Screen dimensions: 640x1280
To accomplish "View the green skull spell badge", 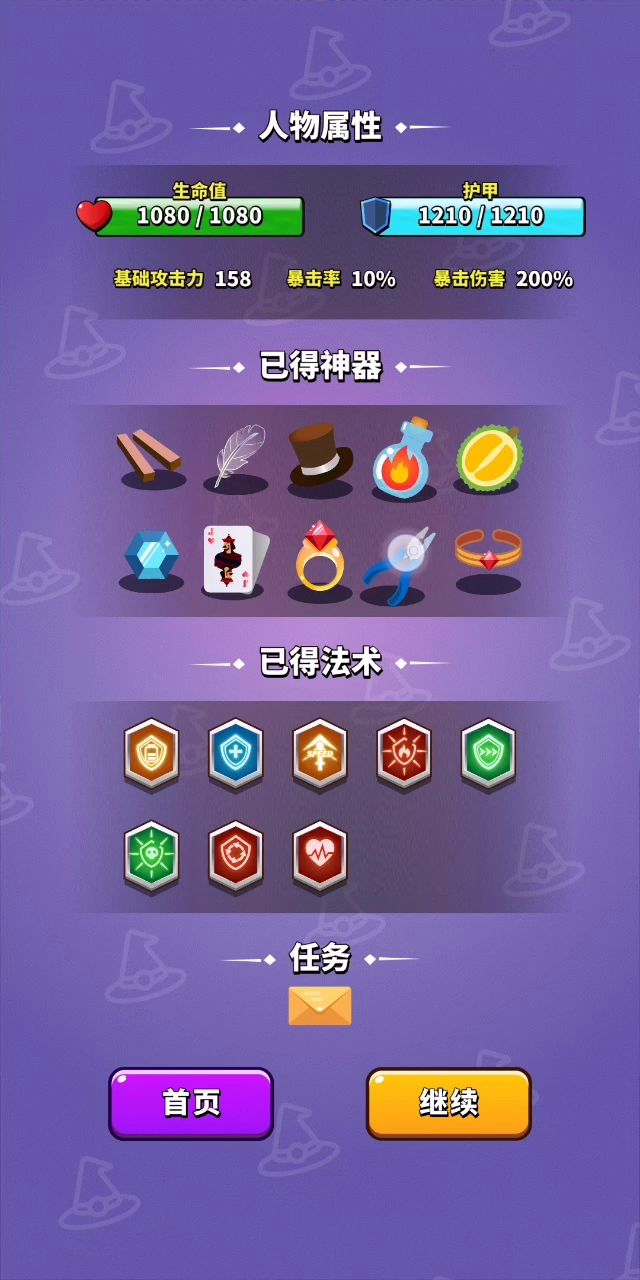I will tap(152, 856).
